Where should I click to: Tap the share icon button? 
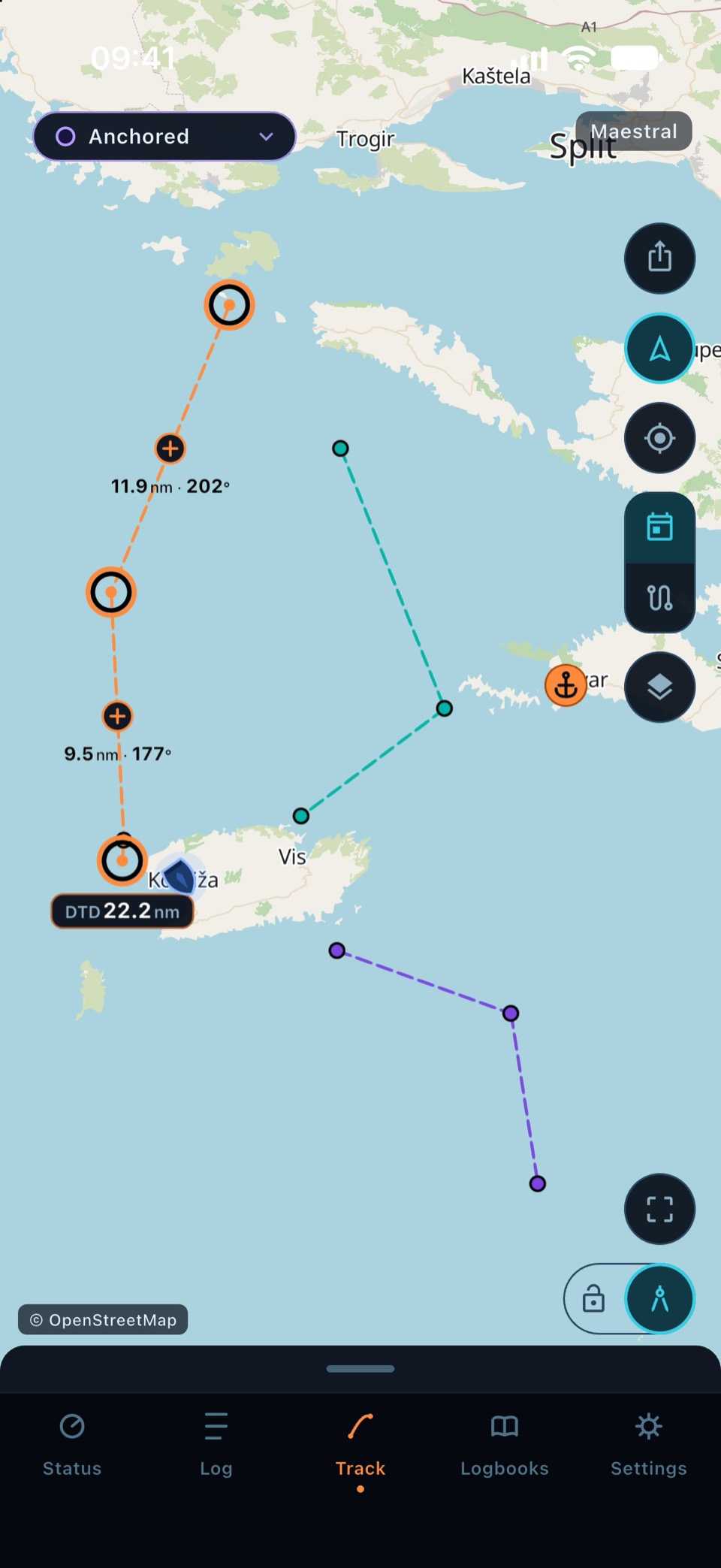pos(659,258)
